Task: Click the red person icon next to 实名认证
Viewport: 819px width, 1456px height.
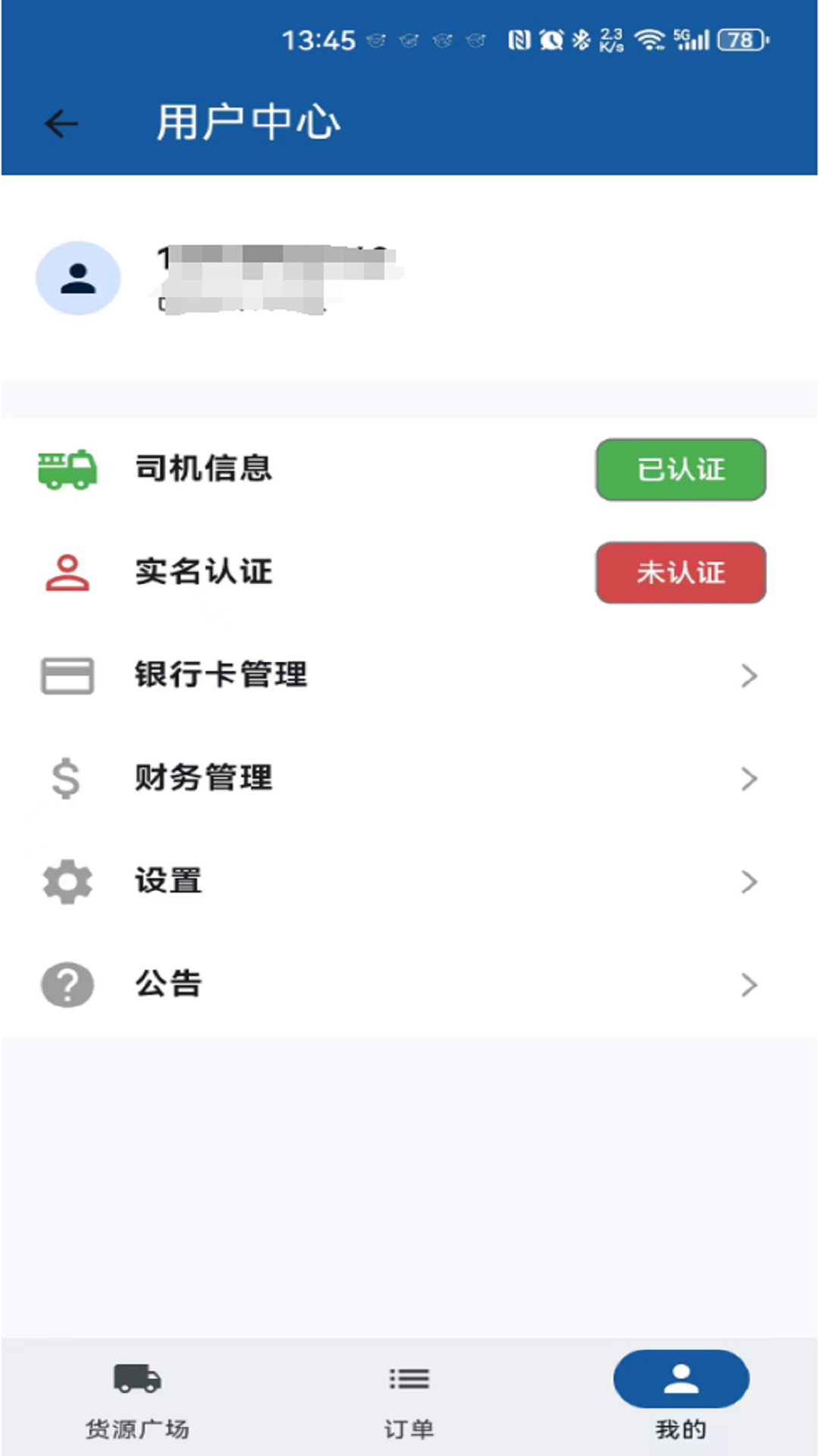Action: [67, 573]
